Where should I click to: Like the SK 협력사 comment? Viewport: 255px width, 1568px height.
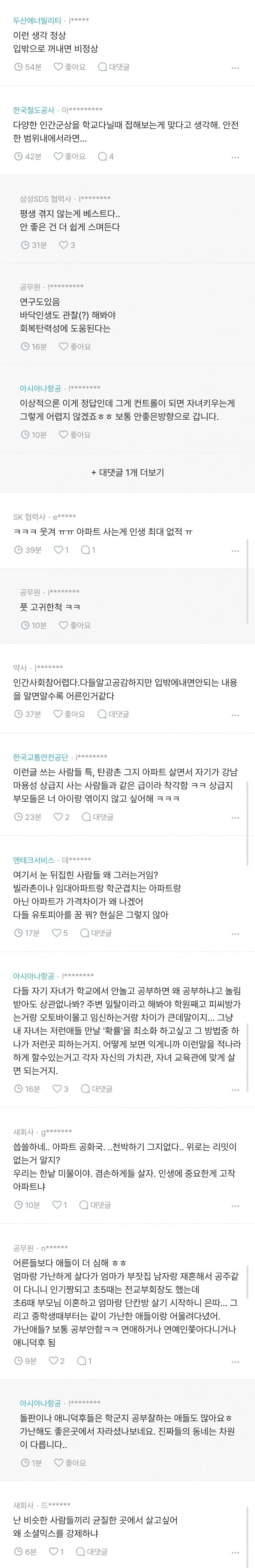click(61, 550)
